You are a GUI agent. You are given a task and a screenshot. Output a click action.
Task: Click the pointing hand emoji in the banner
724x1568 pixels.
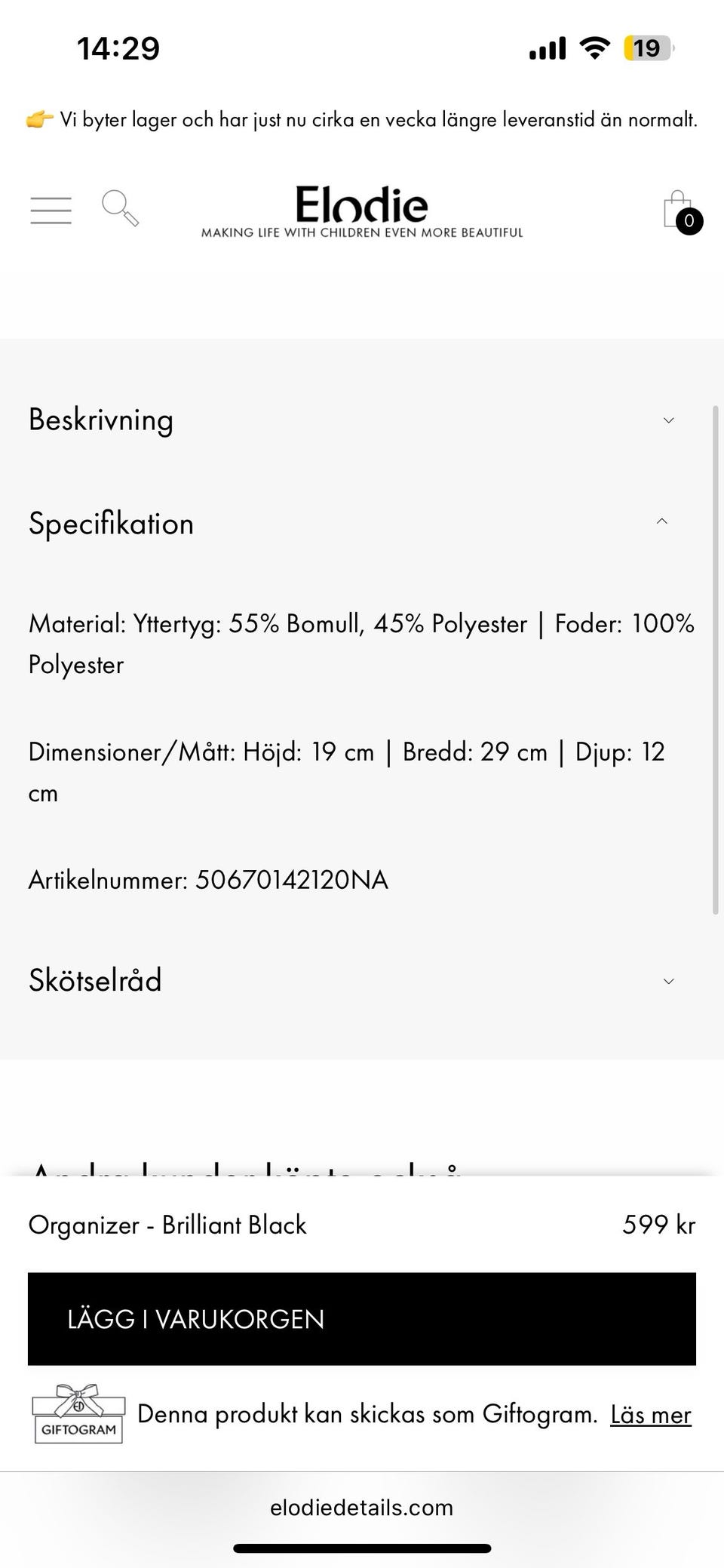coord(39,118)
